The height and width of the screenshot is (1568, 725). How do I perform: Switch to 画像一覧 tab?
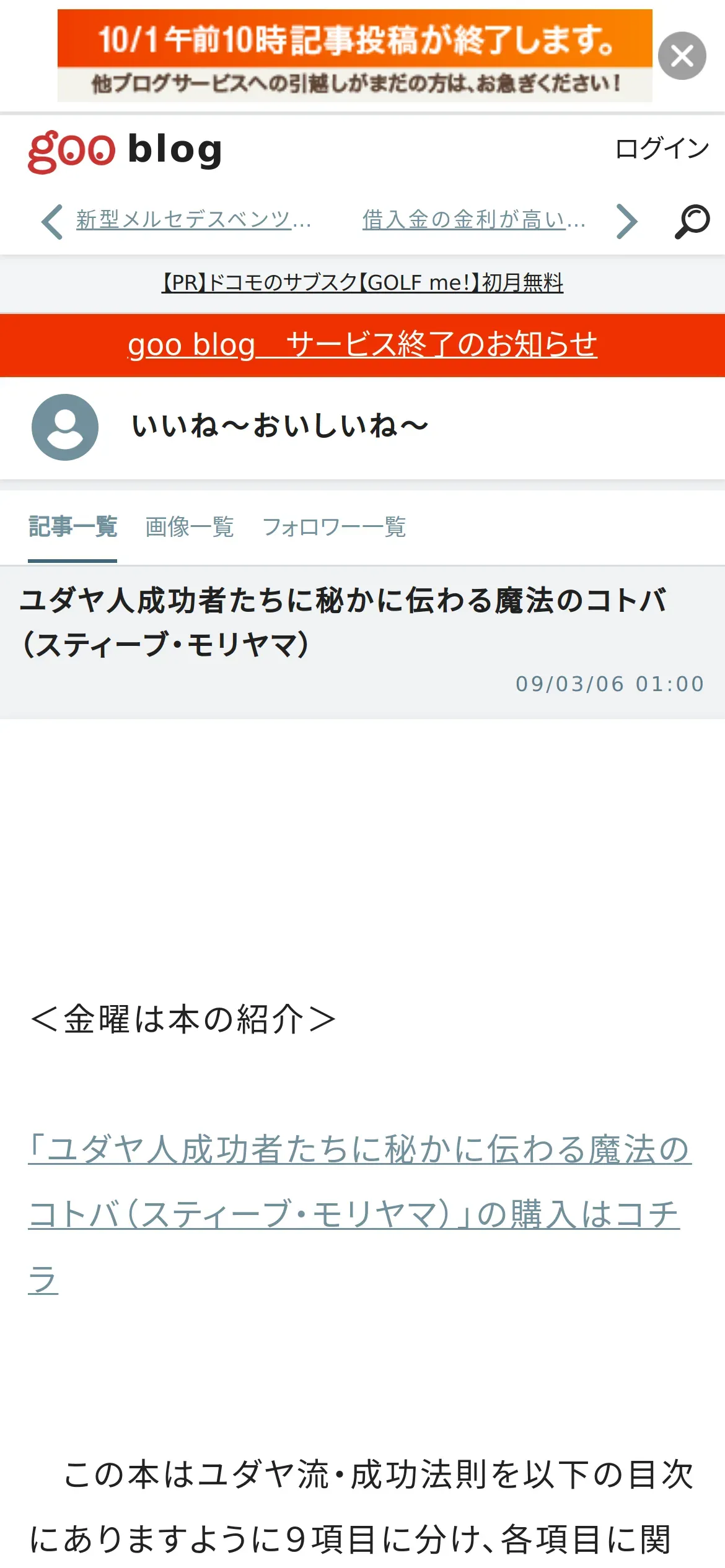coord(189,527)
